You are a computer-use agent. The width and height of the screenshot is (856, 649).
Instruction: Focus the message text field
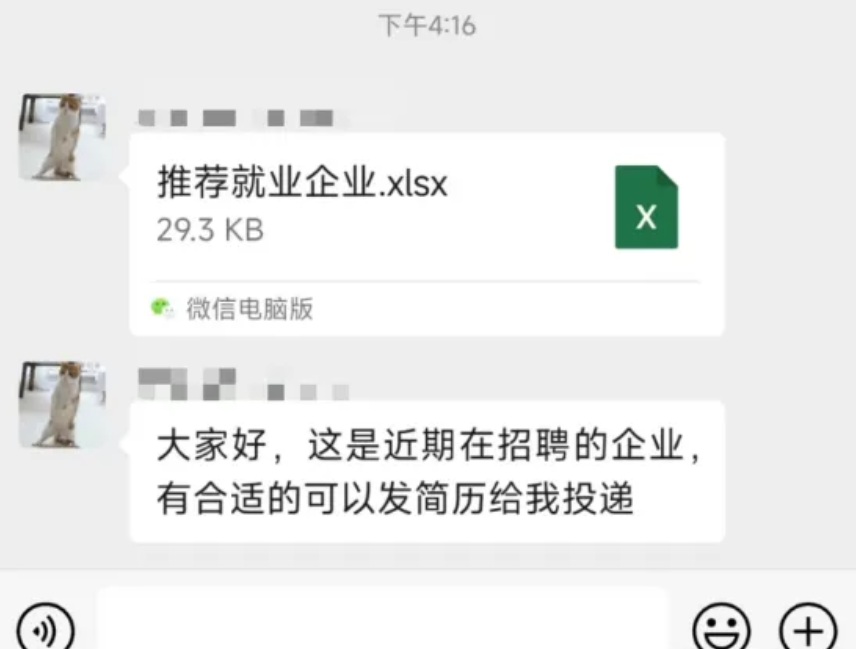click(x=382, y=625)
